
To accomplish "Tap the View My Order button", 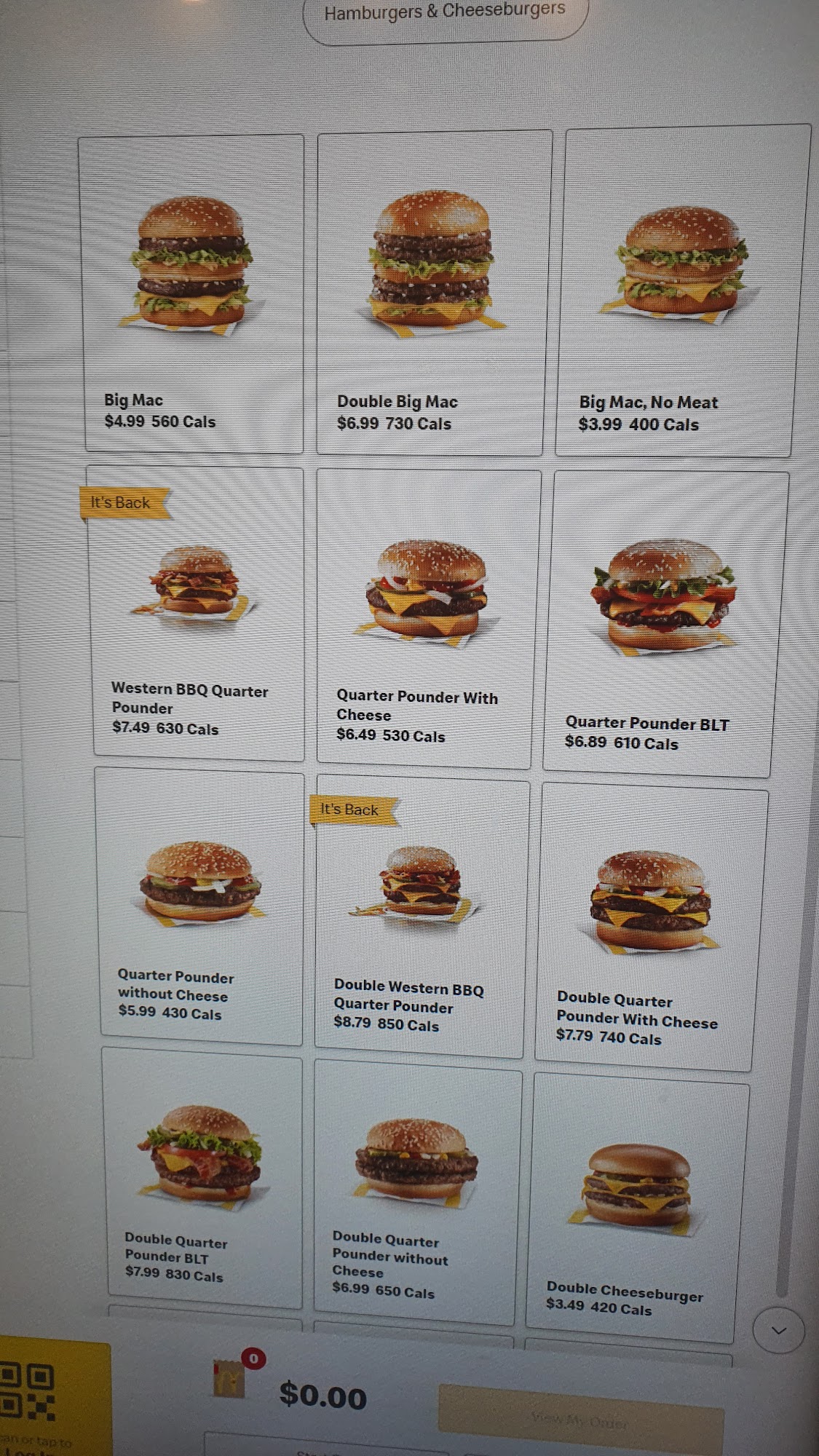I will coord(580,1420).
